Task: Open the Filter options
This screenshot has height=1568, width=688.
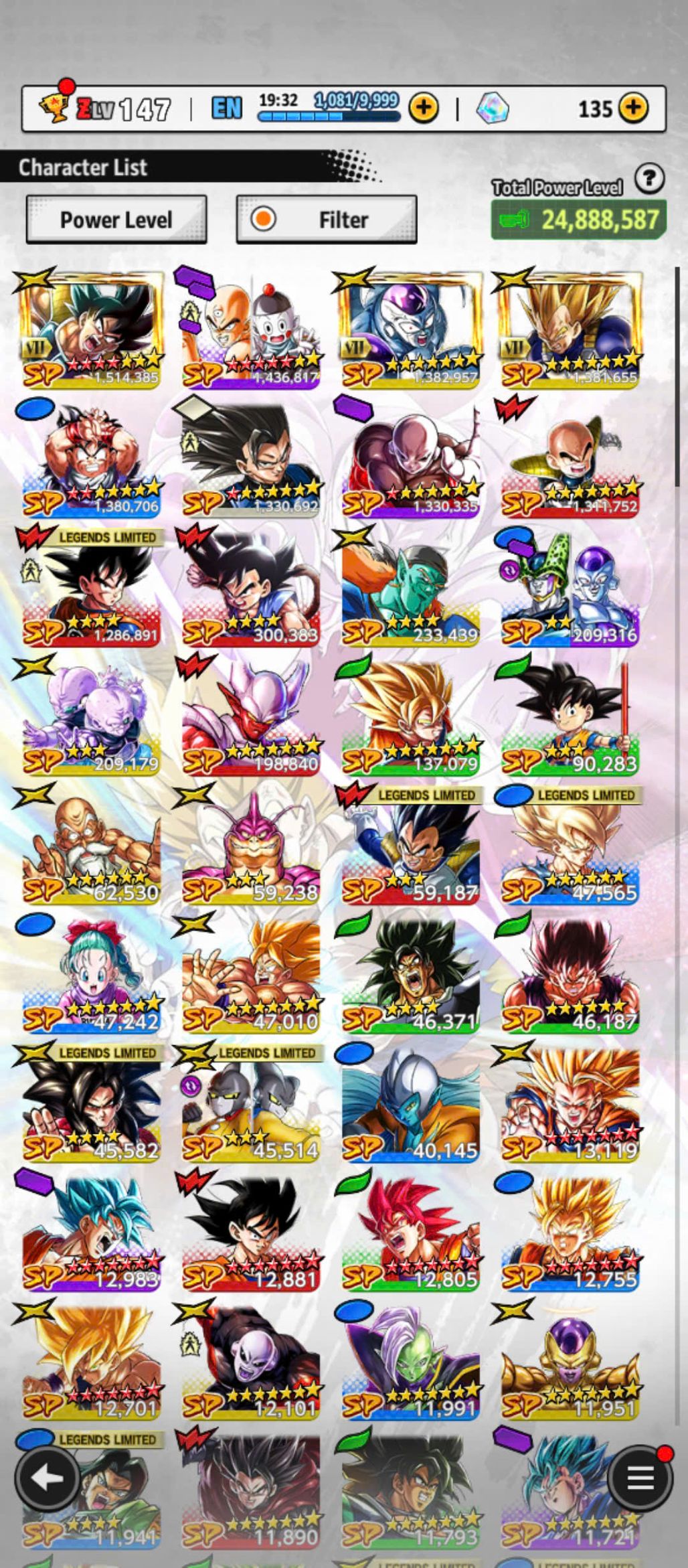Action: (x=327, y=220)
